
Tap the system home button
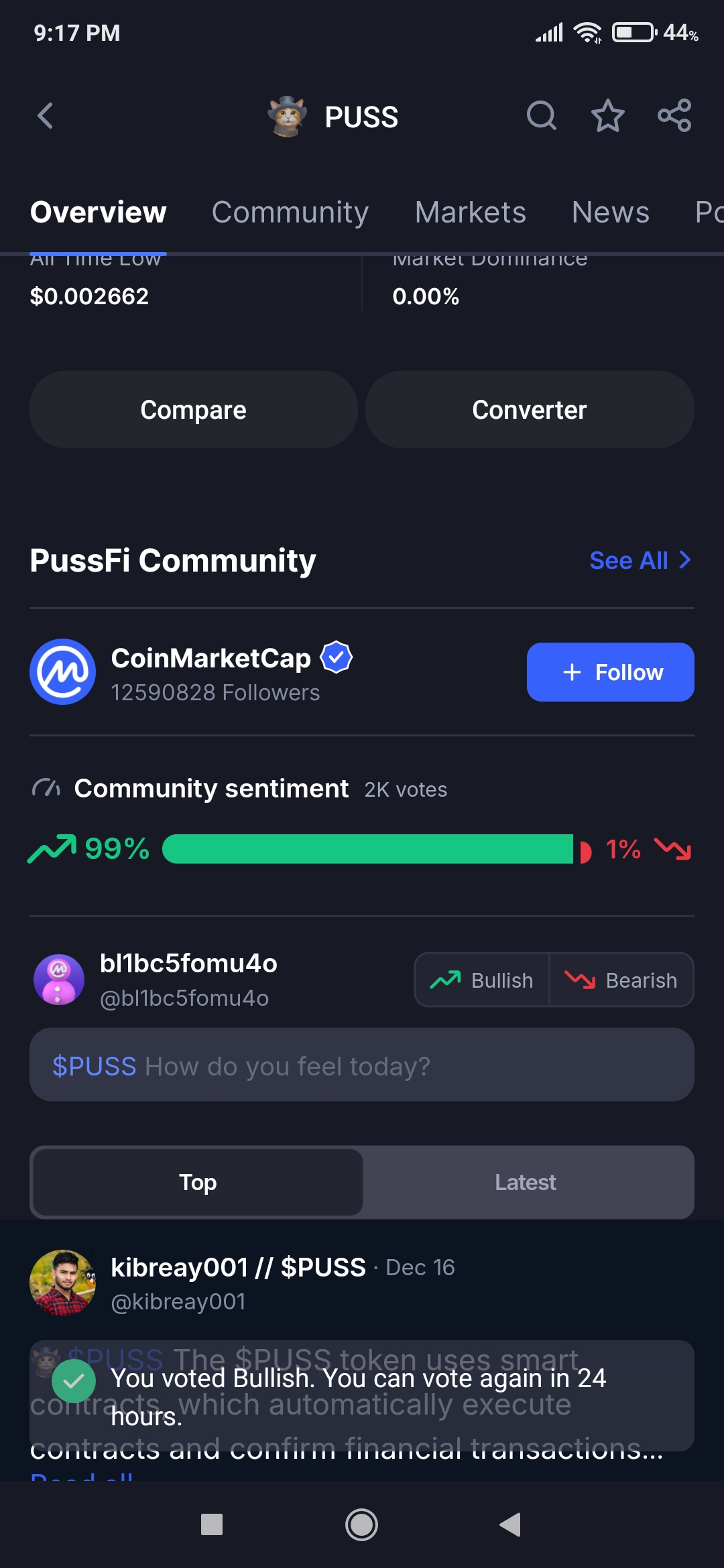361,1525
